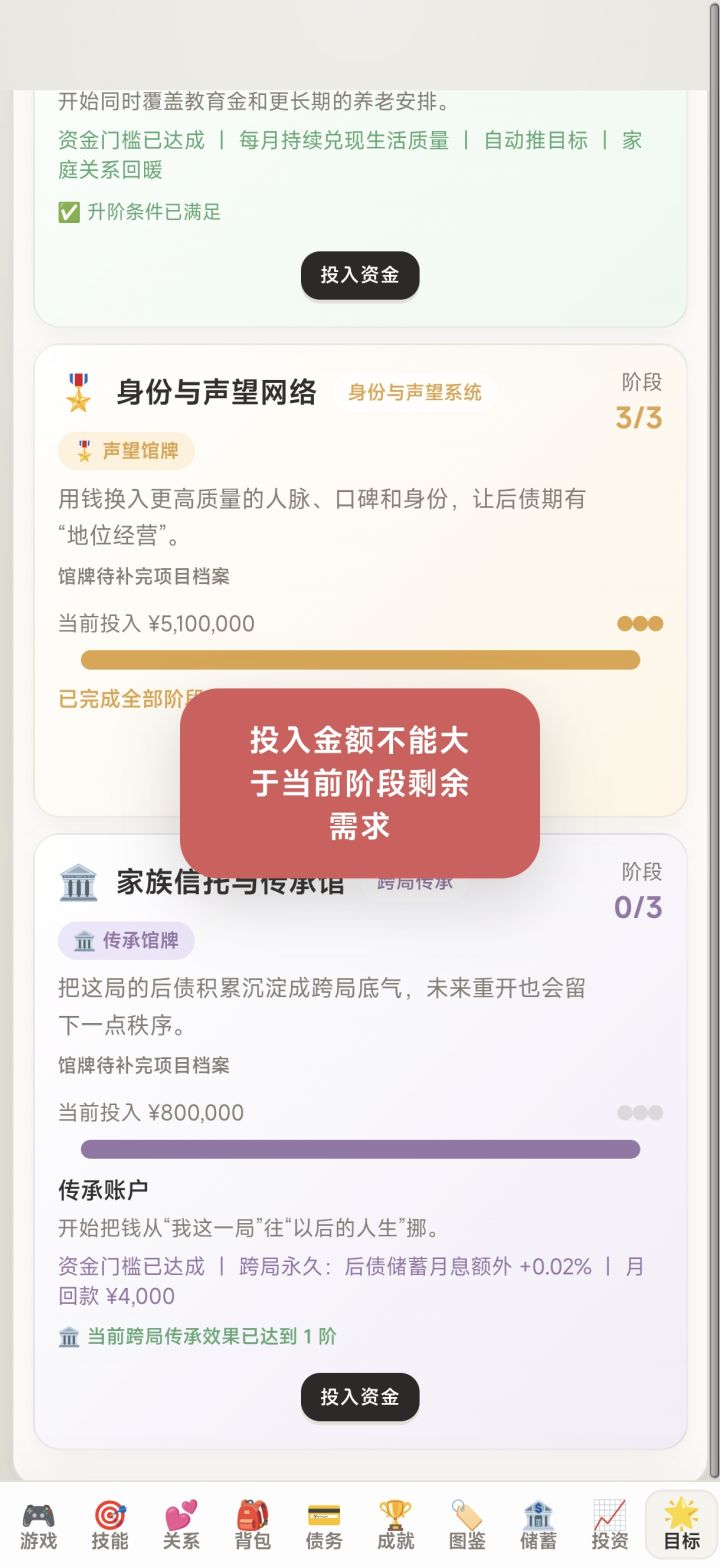View the 成就 tab
Viewport: 720px width, 1567px height.
(396, 1525)
